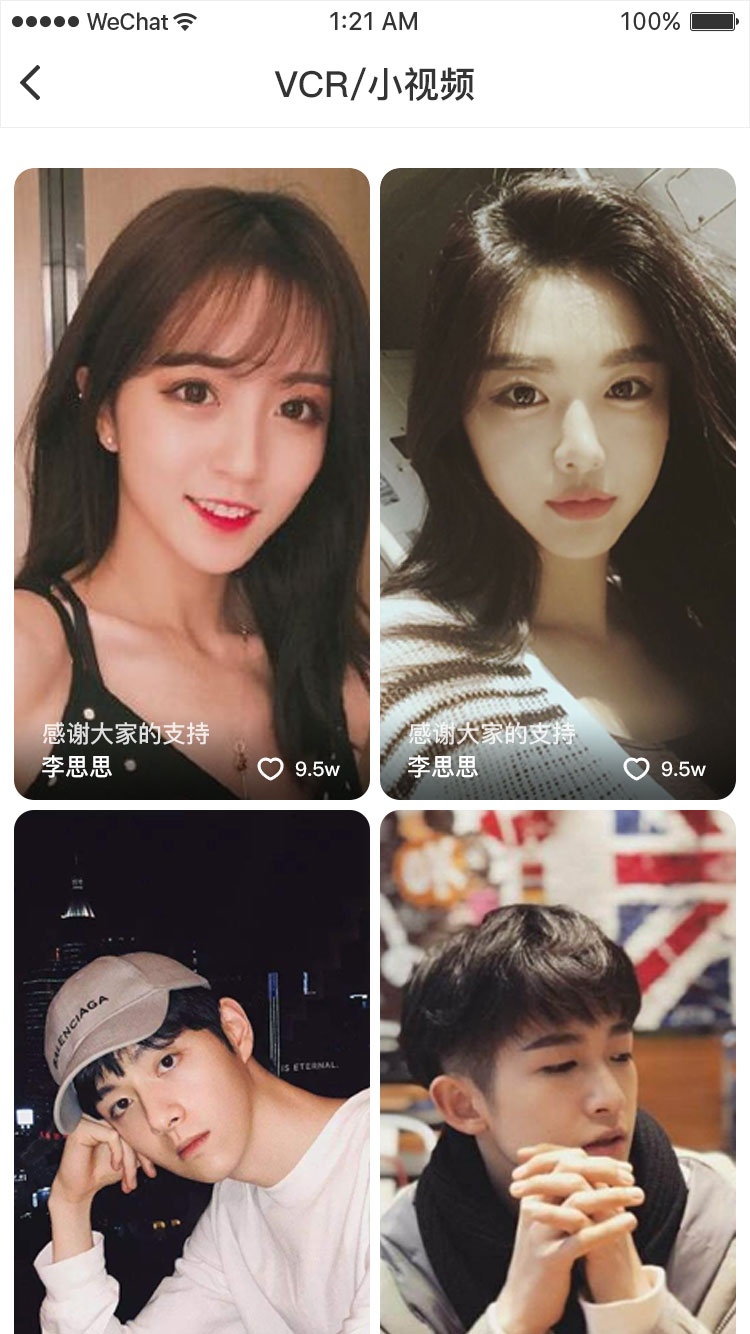Like the video showing the black top
The image size is (750, 1334).
(x=271, y=769)
